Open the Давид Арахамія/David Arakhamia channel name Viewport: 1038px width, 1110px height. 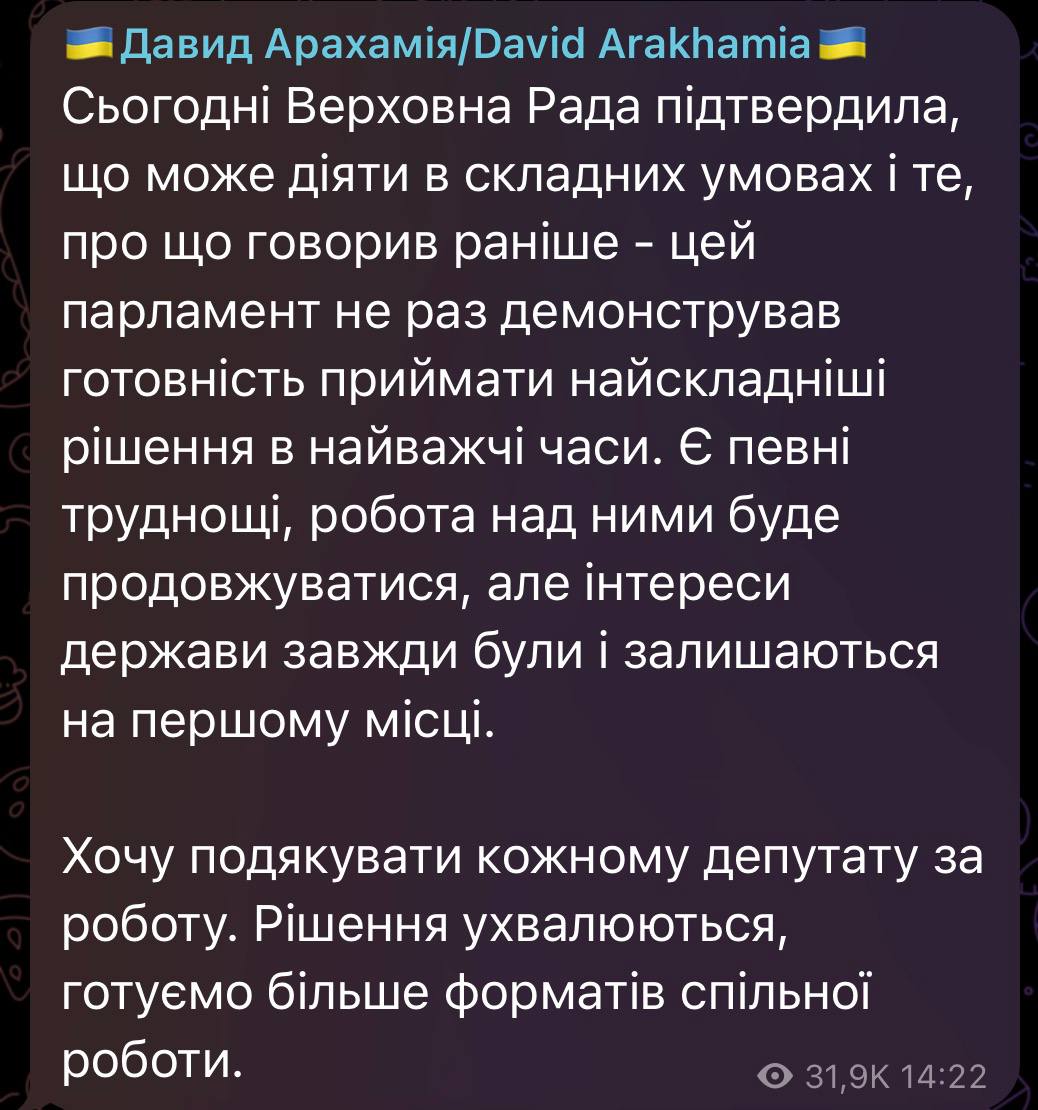point(465,44)
